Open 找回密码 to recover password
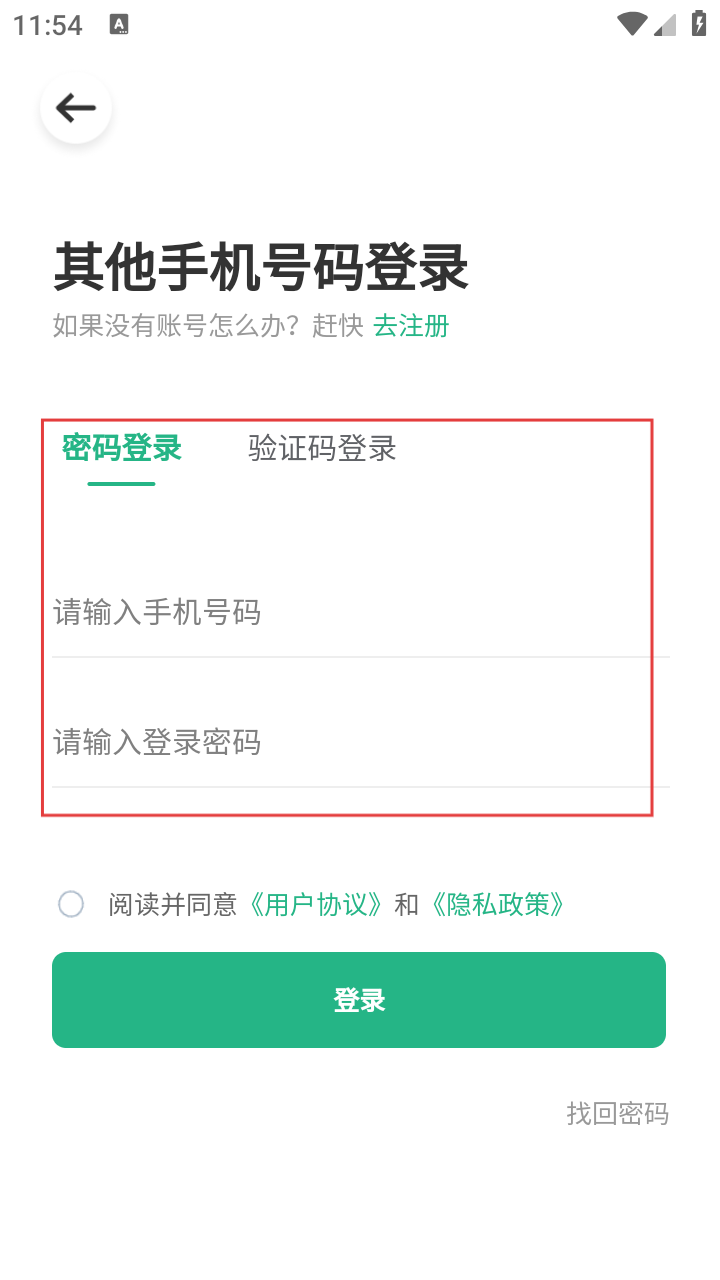This screenshot has width=720, height=1280. [x=617, y=1114]
